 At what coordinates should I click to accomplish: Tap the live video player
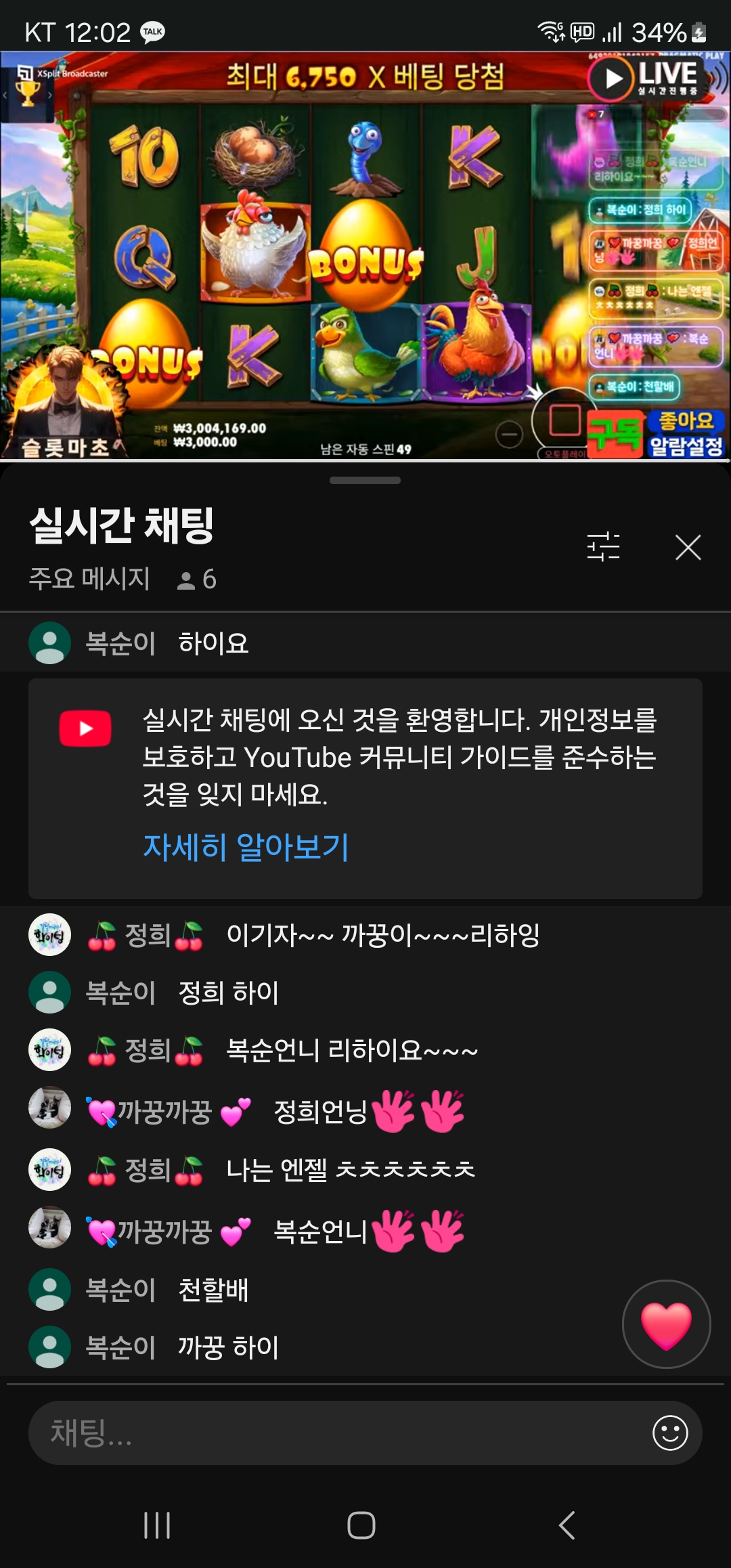tap(365, 257)
